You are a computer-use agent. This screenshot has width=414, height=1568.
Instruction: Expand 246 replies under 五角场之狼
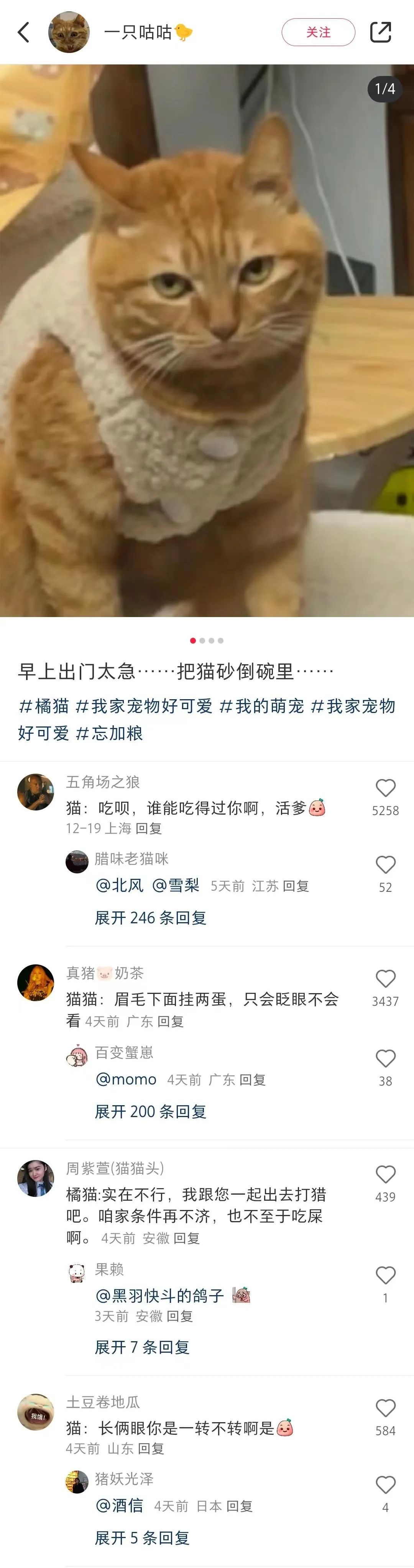(150, 917)
